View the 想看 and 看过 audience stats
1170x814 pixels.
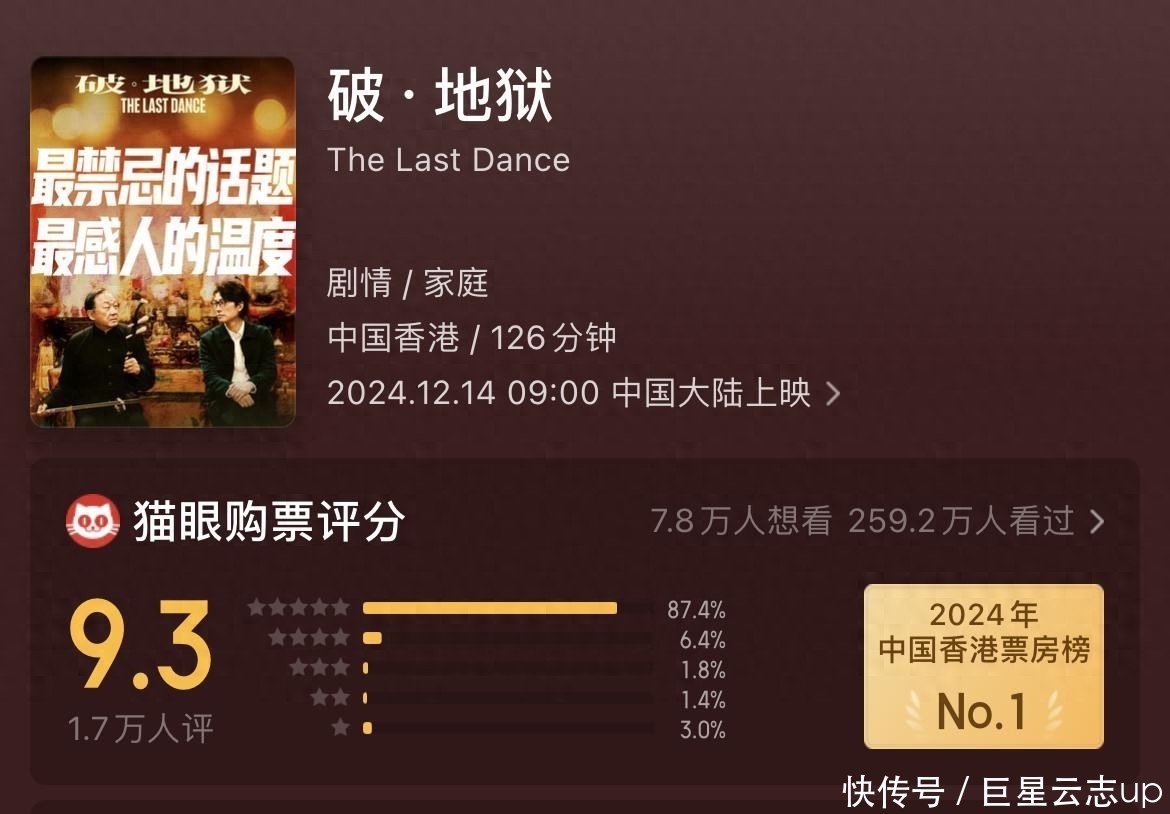(878, 521)
